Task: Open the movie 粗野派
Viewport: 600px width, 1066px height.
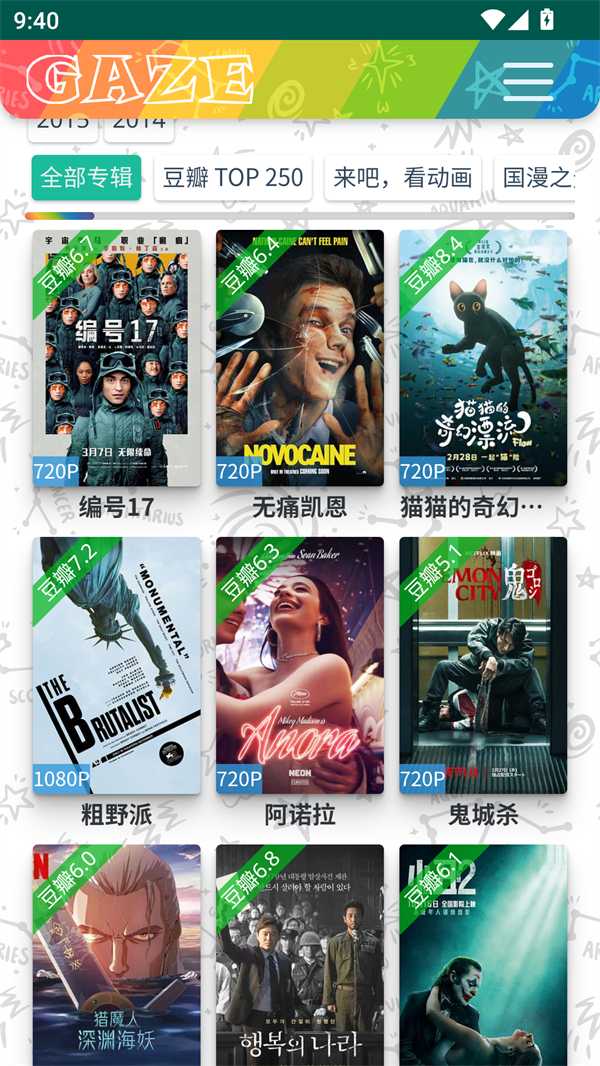Action: [x=116, y=665]
